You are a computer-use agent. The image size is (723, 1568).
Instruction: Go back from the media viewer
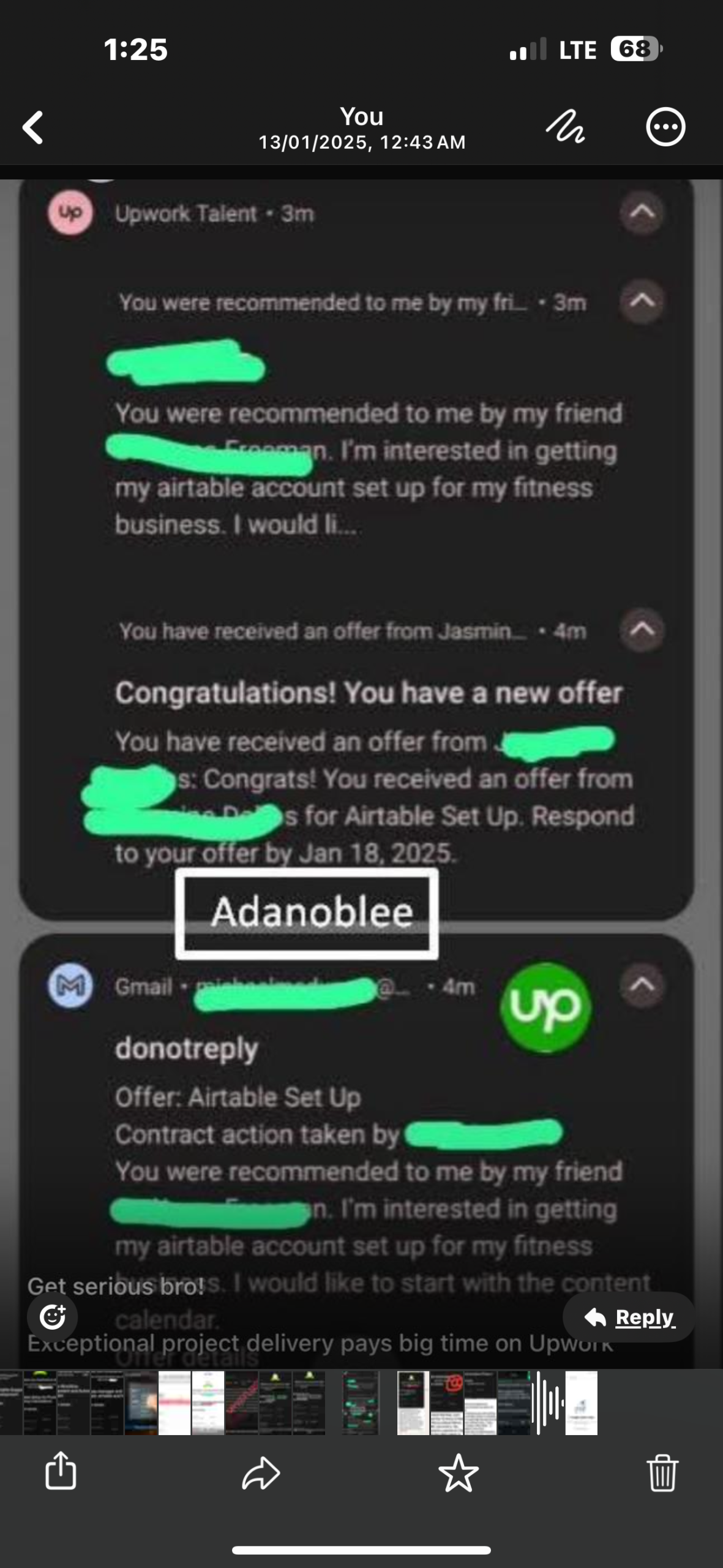33,127
